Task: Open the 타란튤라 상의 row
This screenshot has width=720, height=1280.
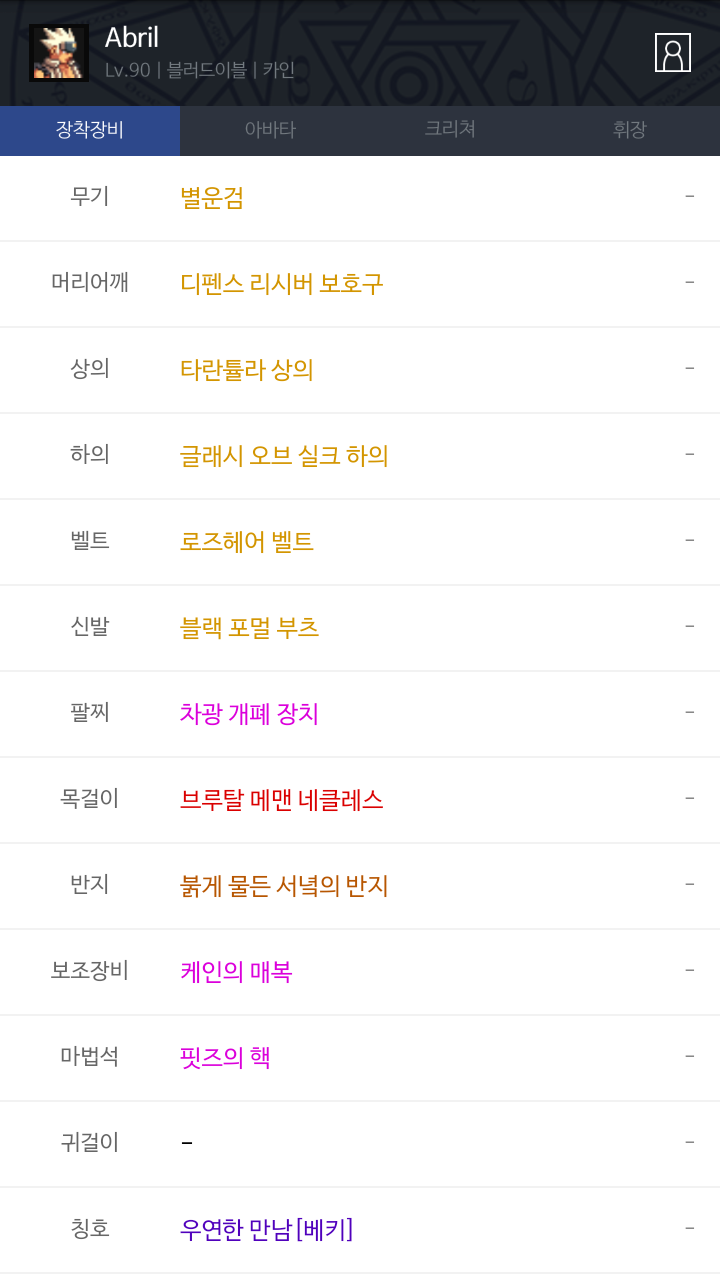Action: pyautogui.click(x=247, y=370)
